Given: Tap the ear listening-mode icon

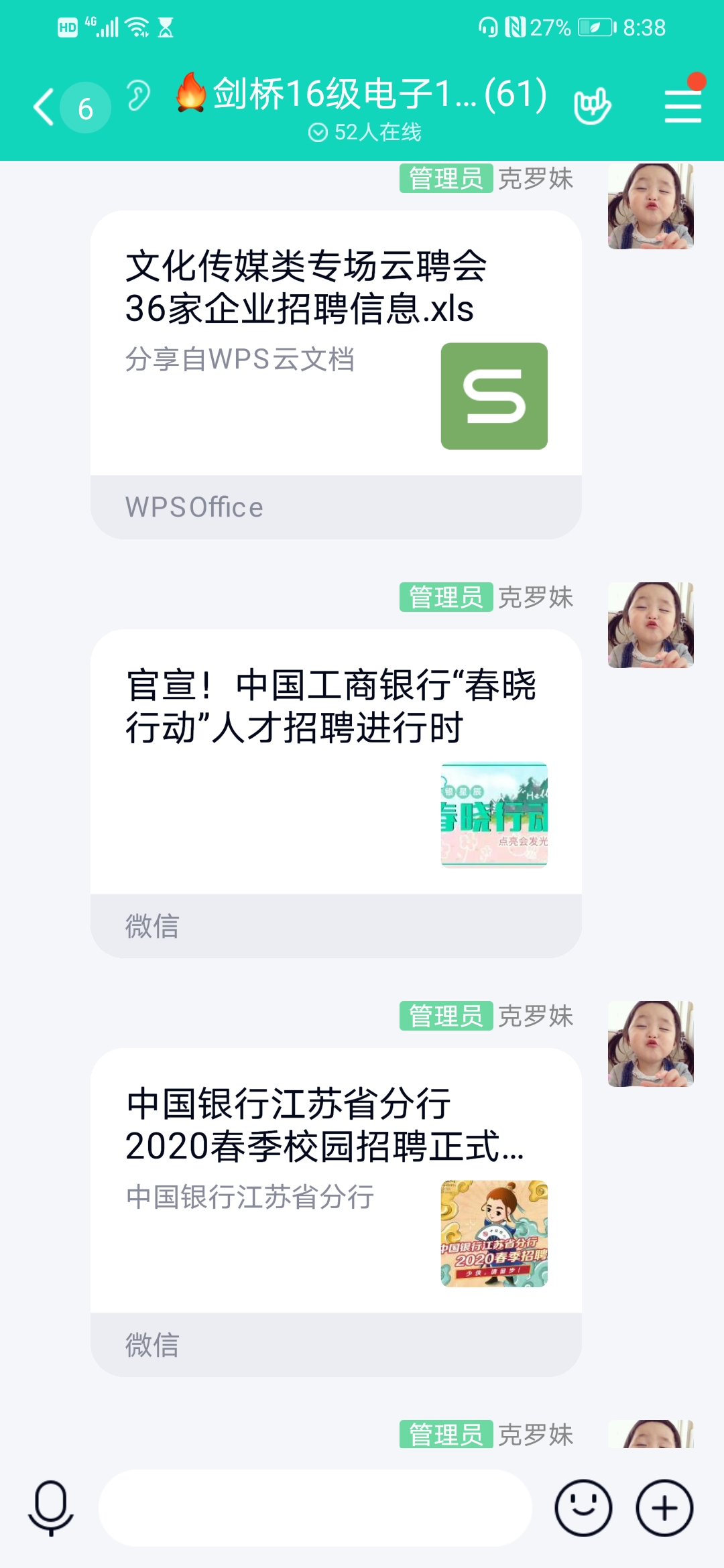Looking at the screenshot, I should 139,95.
